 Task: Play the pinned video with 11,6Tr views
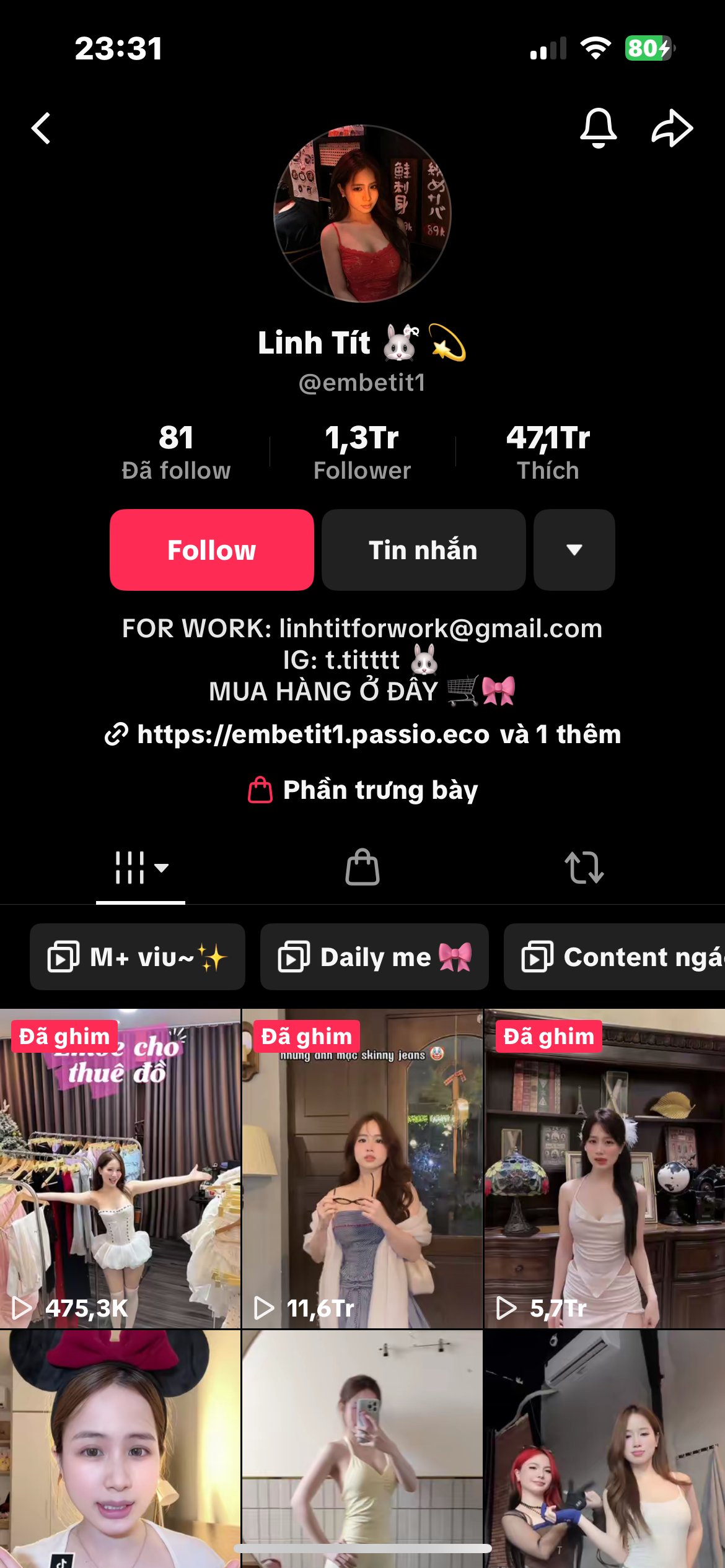click(x=362, y=1170)
